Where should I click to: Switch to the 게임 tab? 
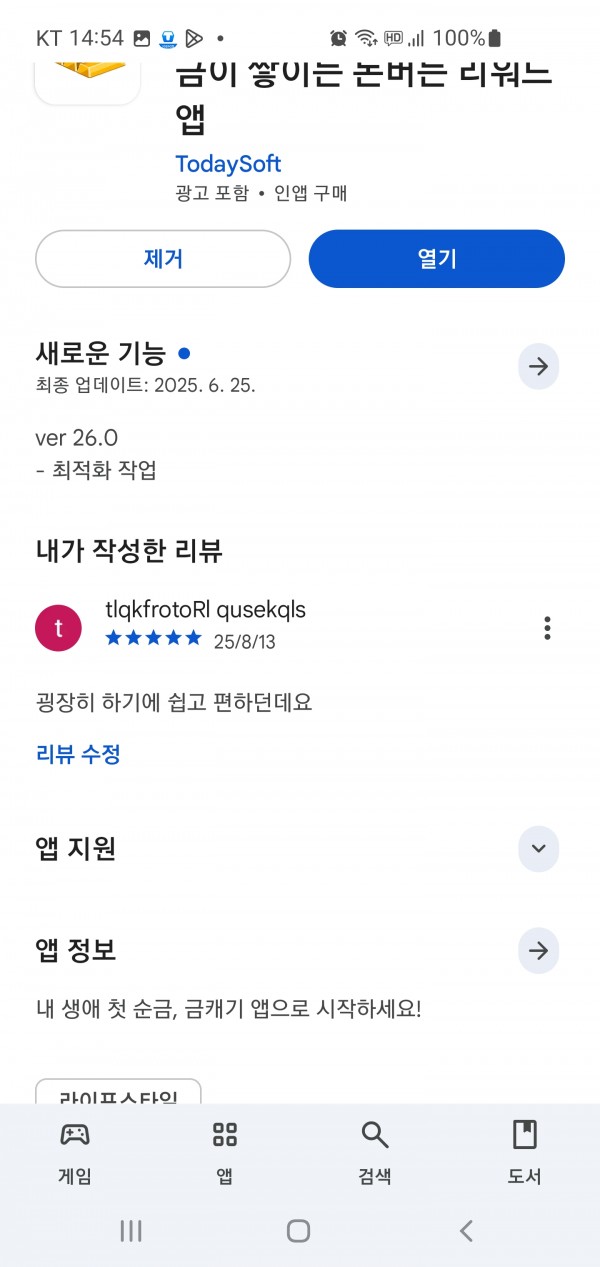coord(75,1152)
